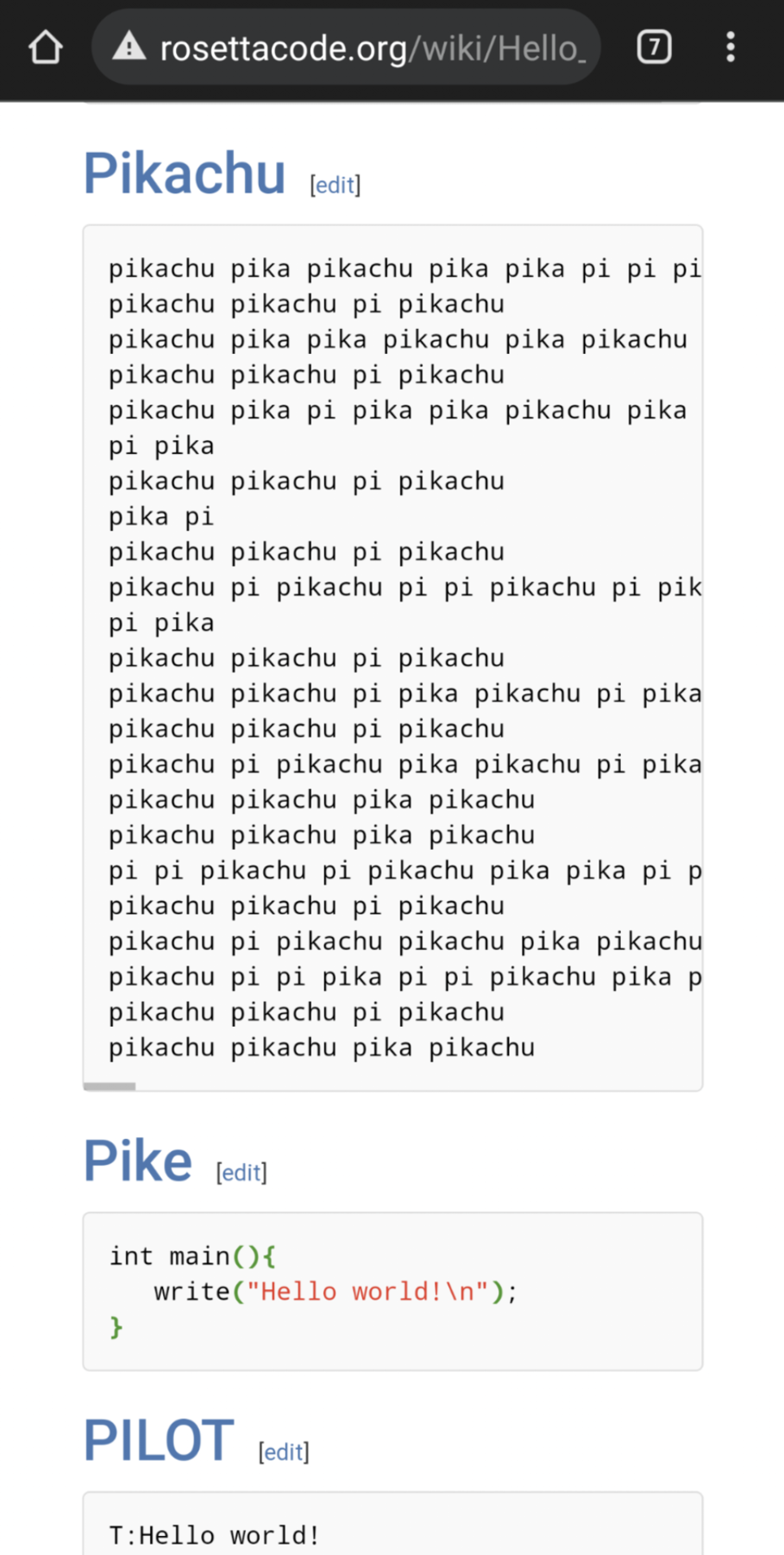
Task: Open the tab switcher showing 7 tabs
Action: 654,47
